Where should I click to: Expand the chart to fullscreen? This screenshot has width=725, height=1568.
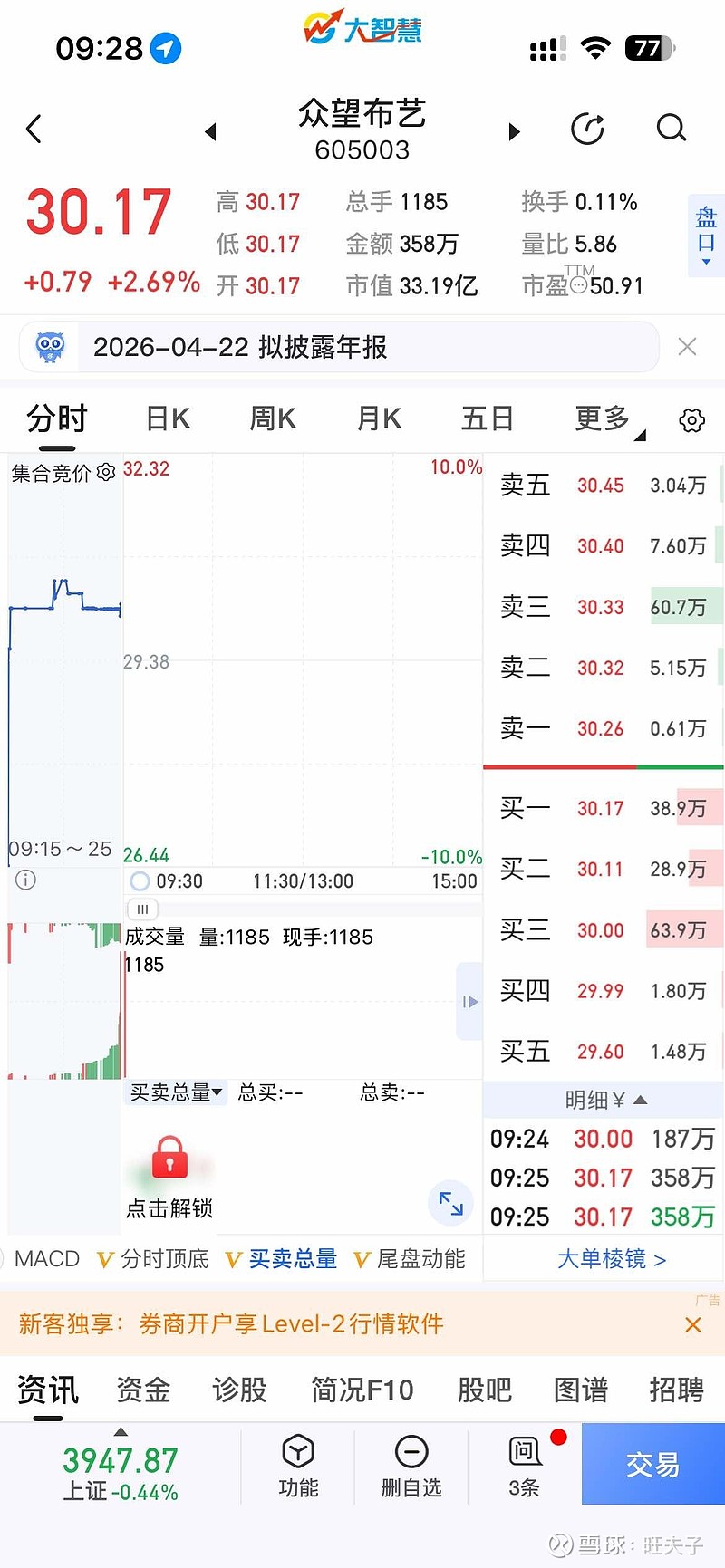pyautogui.click(x=450, y=1204)
